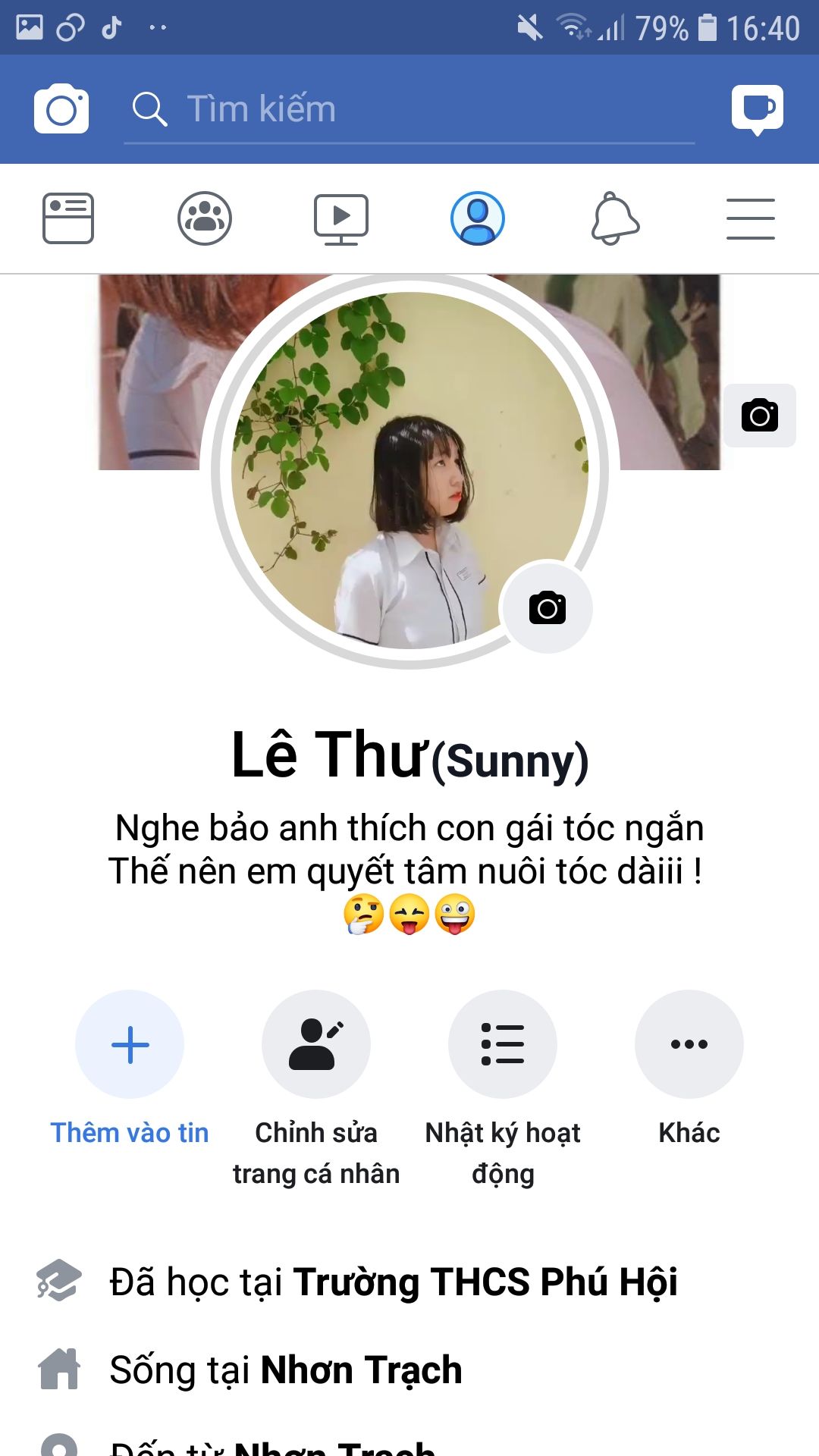
Task: Open the notifications bell tab
Action: pyautogui.click(x=615, y=218)
